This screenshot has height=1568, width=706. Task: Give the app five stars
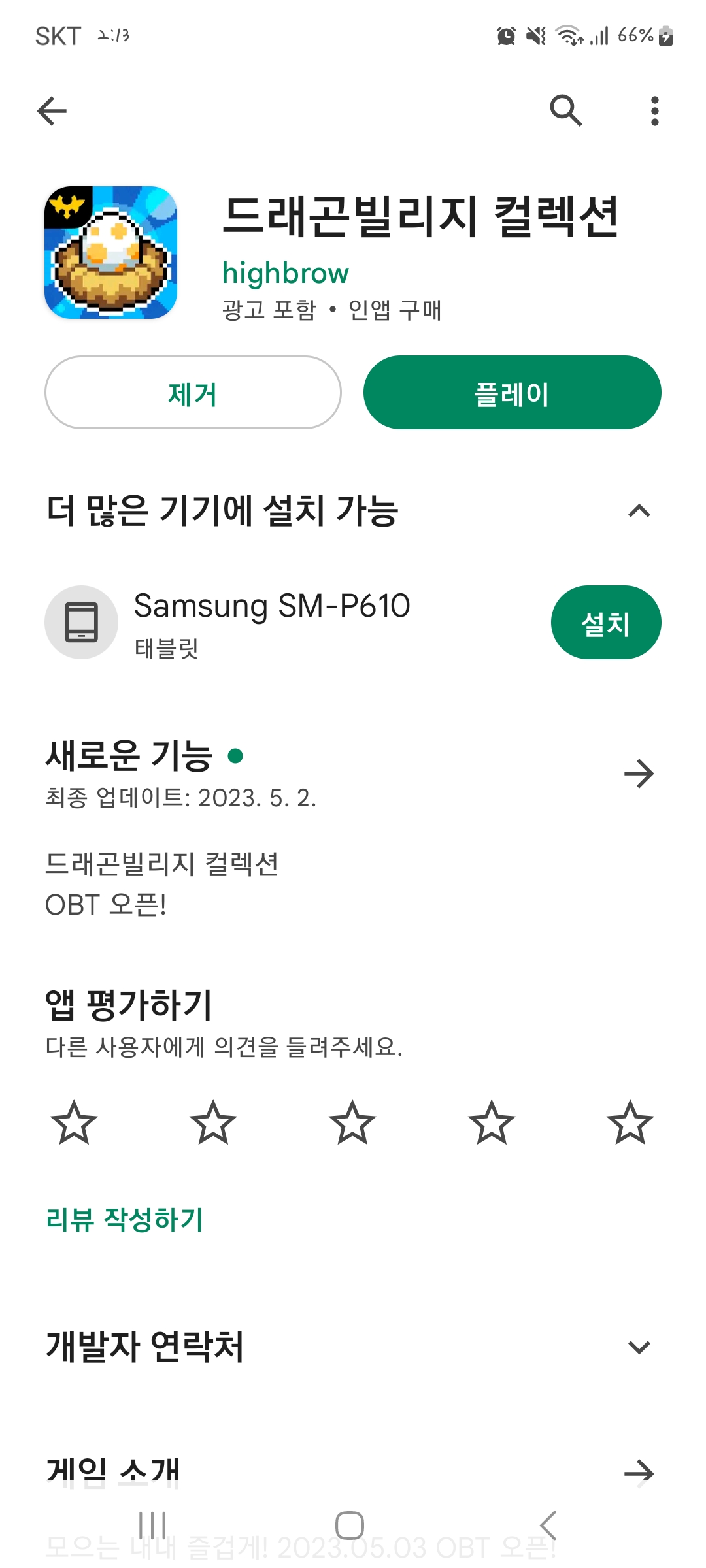tap(630, 1123)
